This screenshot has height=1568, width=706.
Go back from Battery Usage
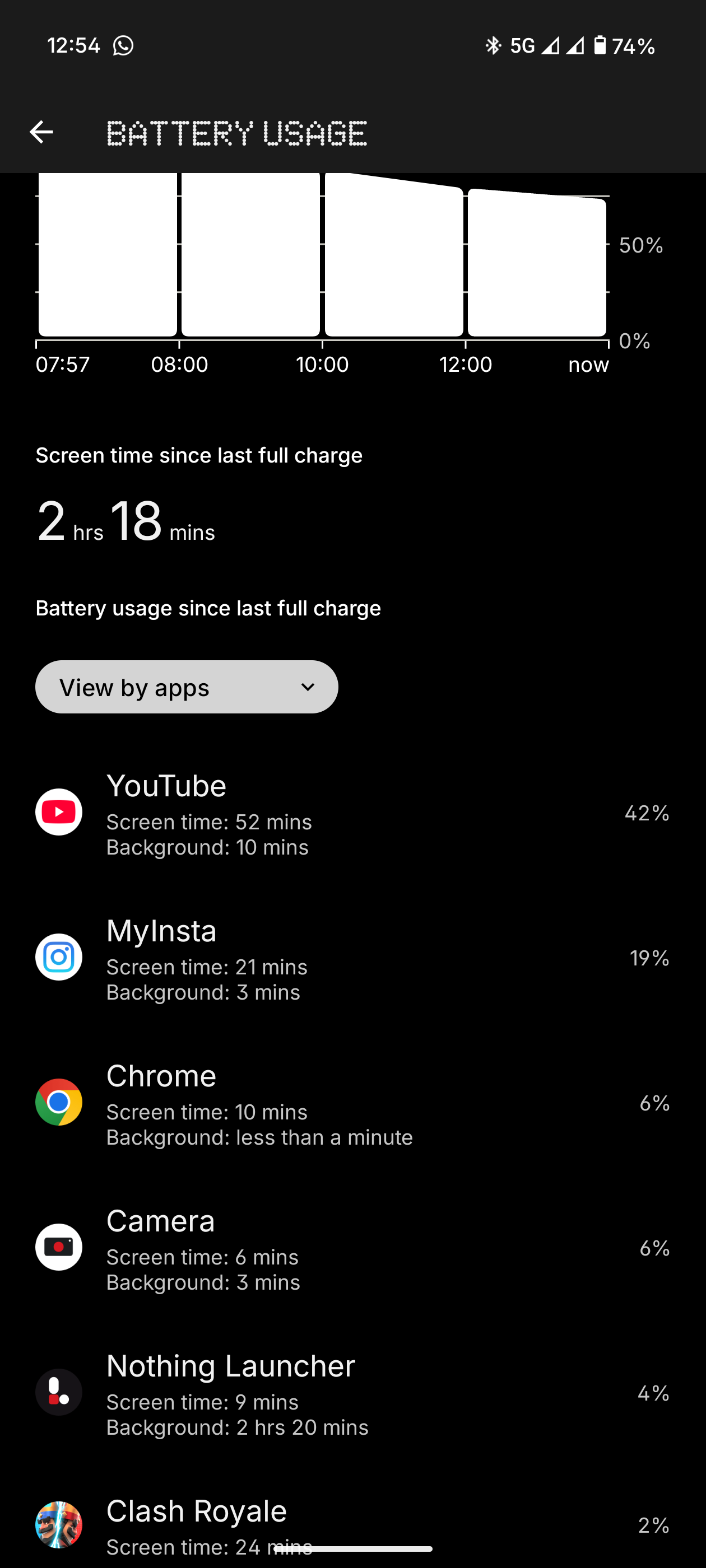41,132
